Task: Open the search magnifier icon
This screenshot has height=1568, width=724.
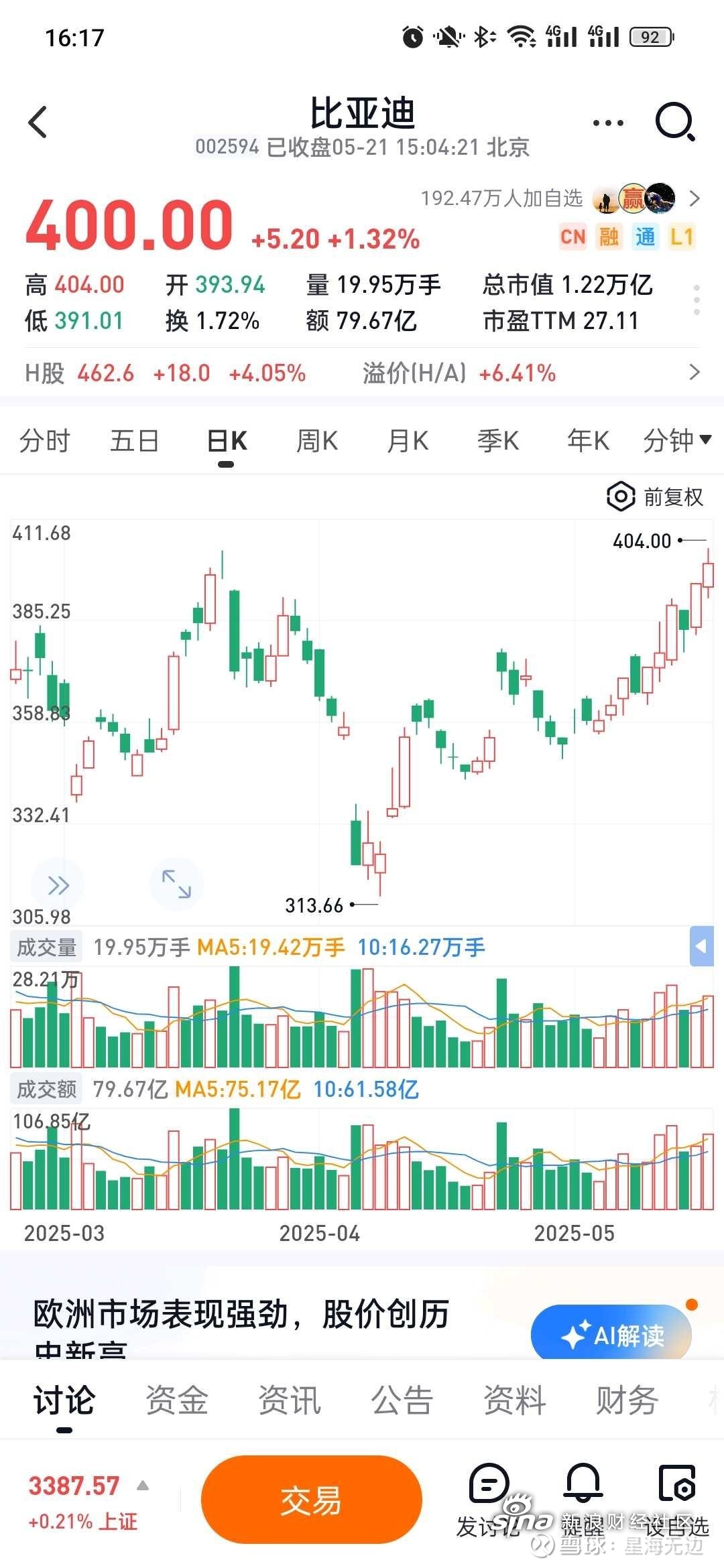Action: [x=675, y=122]
